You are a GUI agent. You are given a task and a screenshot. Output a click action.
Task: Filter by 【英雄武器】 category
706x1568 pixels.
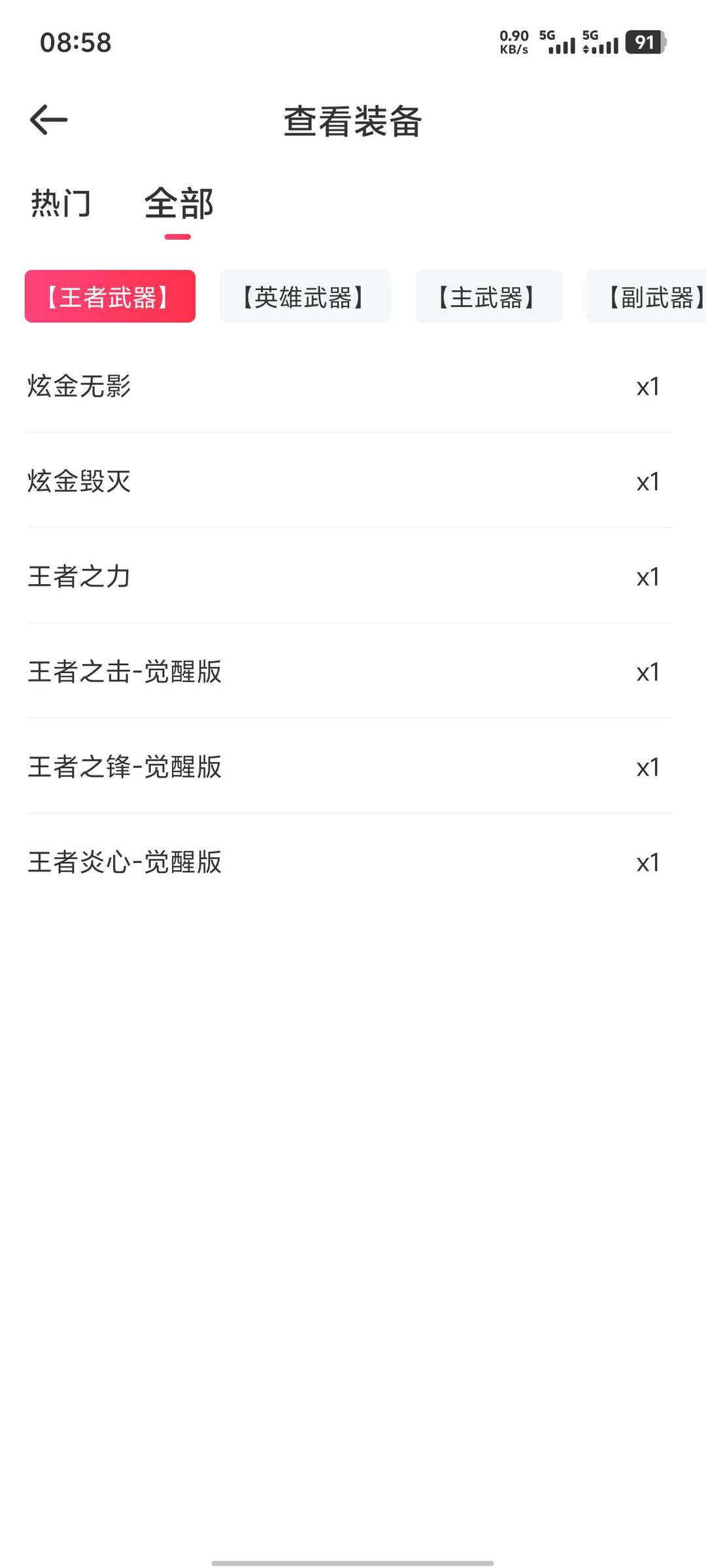pyautogui.click(x=305, y=297)
